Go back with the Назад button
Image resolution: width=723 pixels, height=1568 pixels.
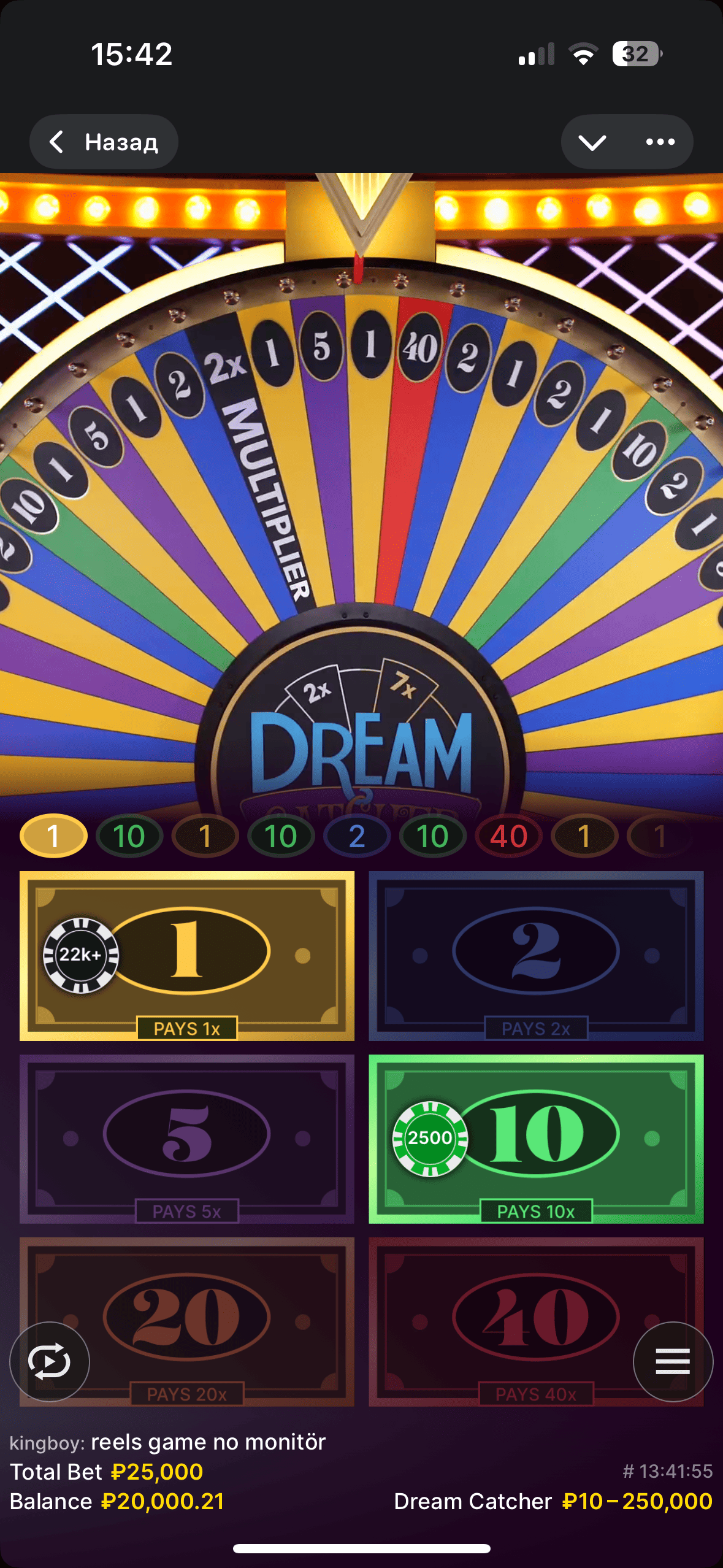click(x=104, y=142)
